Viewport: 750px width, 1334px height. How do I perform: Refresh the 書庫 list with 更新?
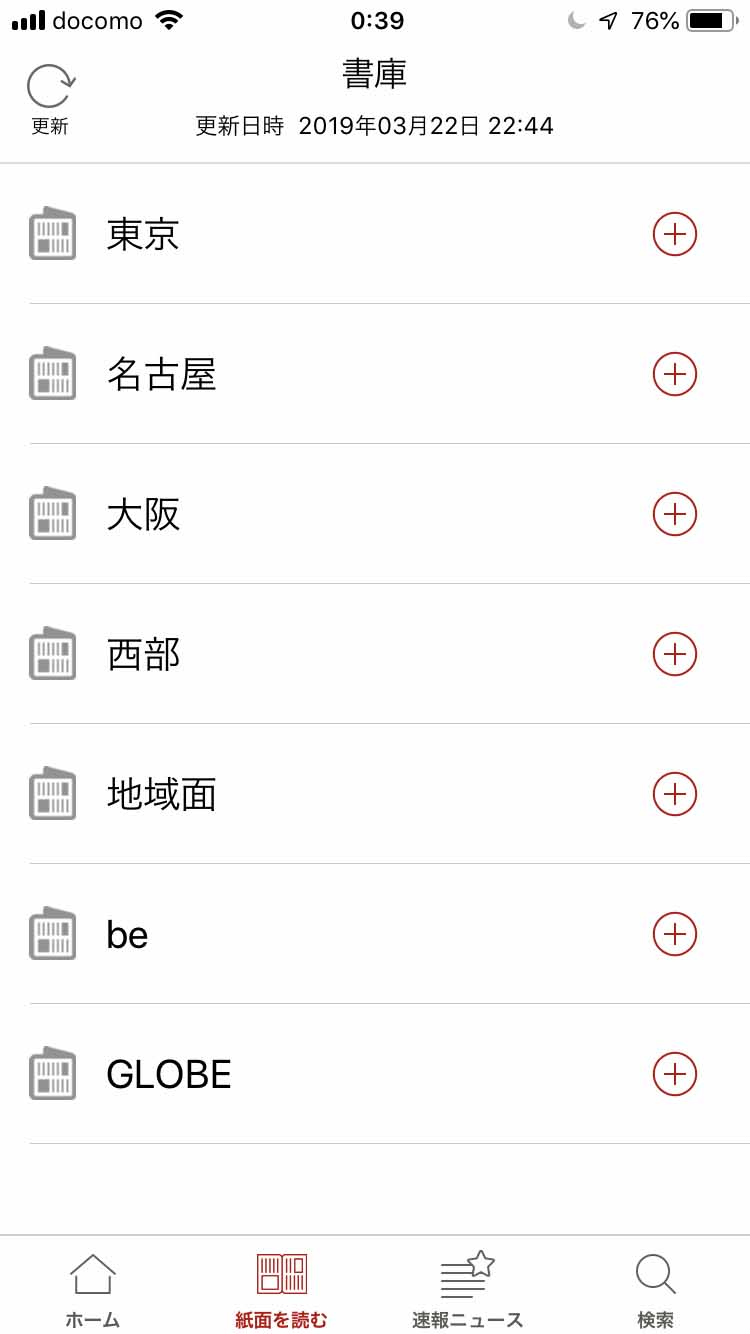50,97
